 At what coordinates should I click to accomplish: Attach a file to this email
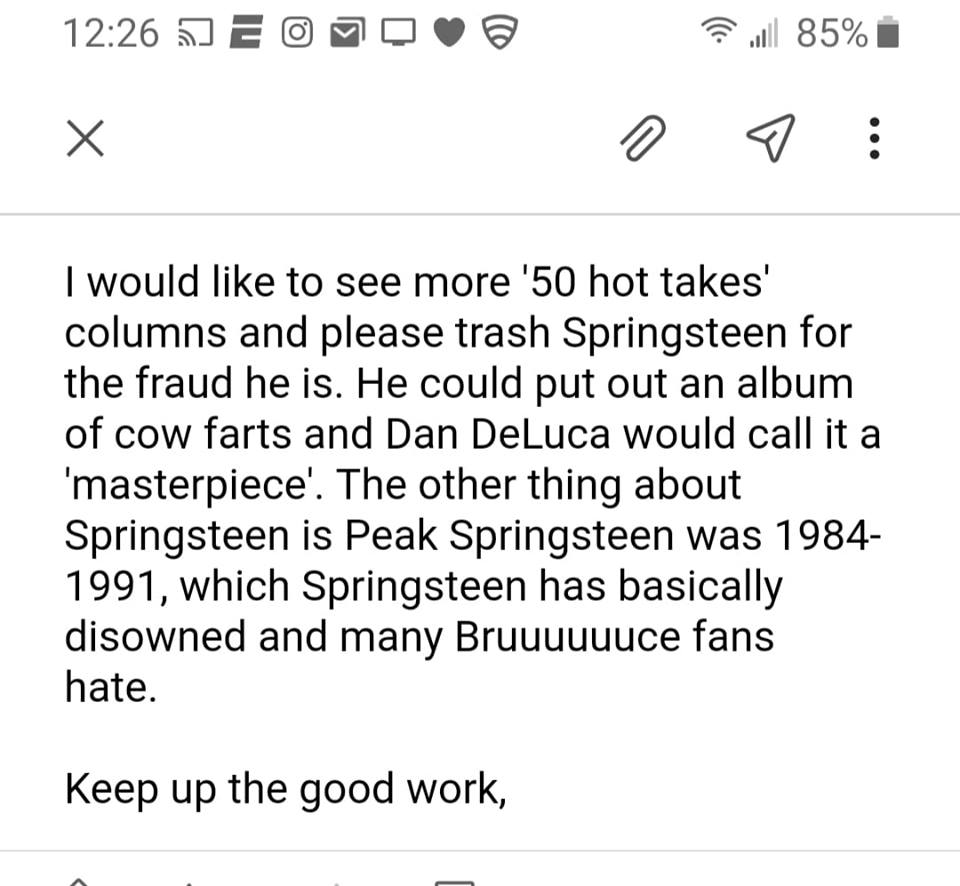pyautogui.click(x=643, y=139)
